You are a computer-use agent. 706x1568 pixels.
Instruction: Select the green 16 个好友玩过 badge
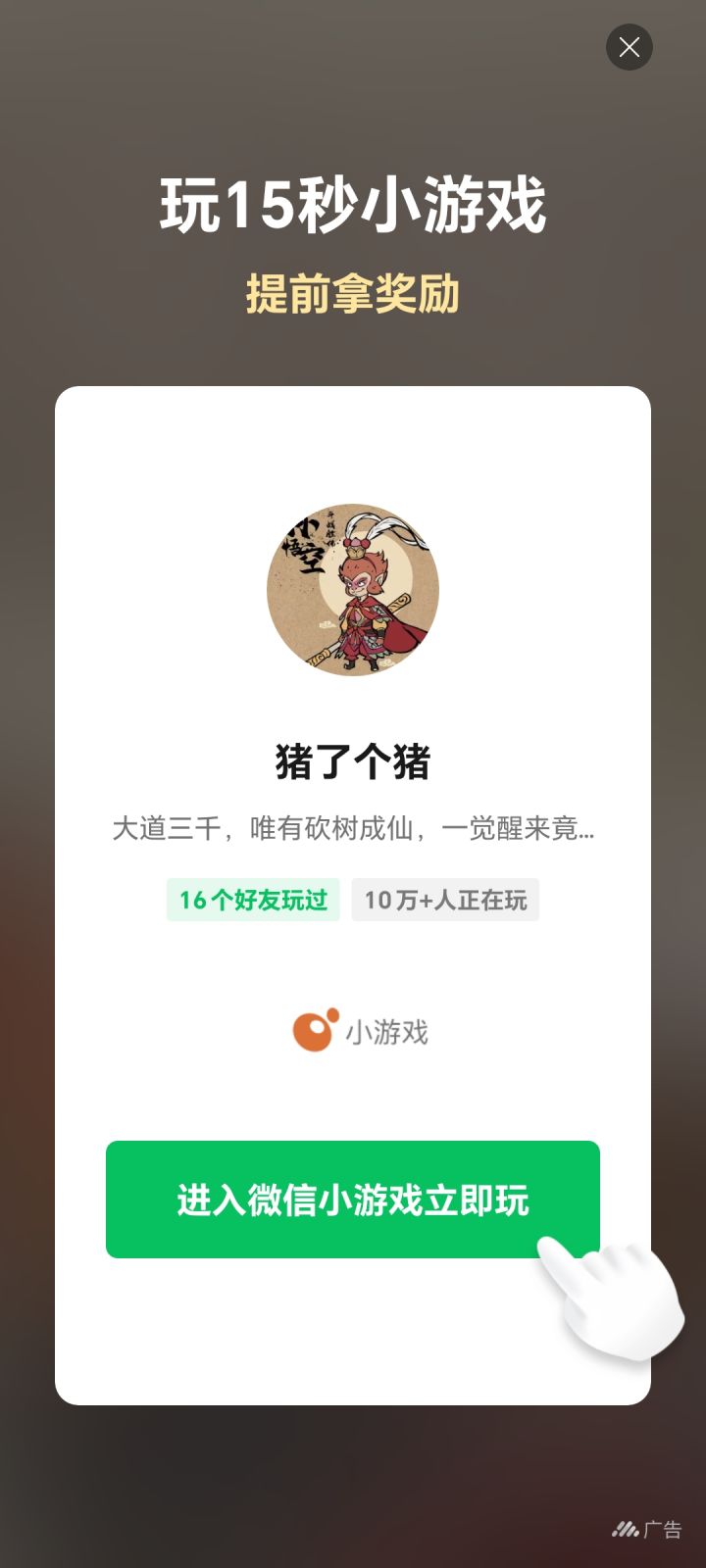pos(252,900)
